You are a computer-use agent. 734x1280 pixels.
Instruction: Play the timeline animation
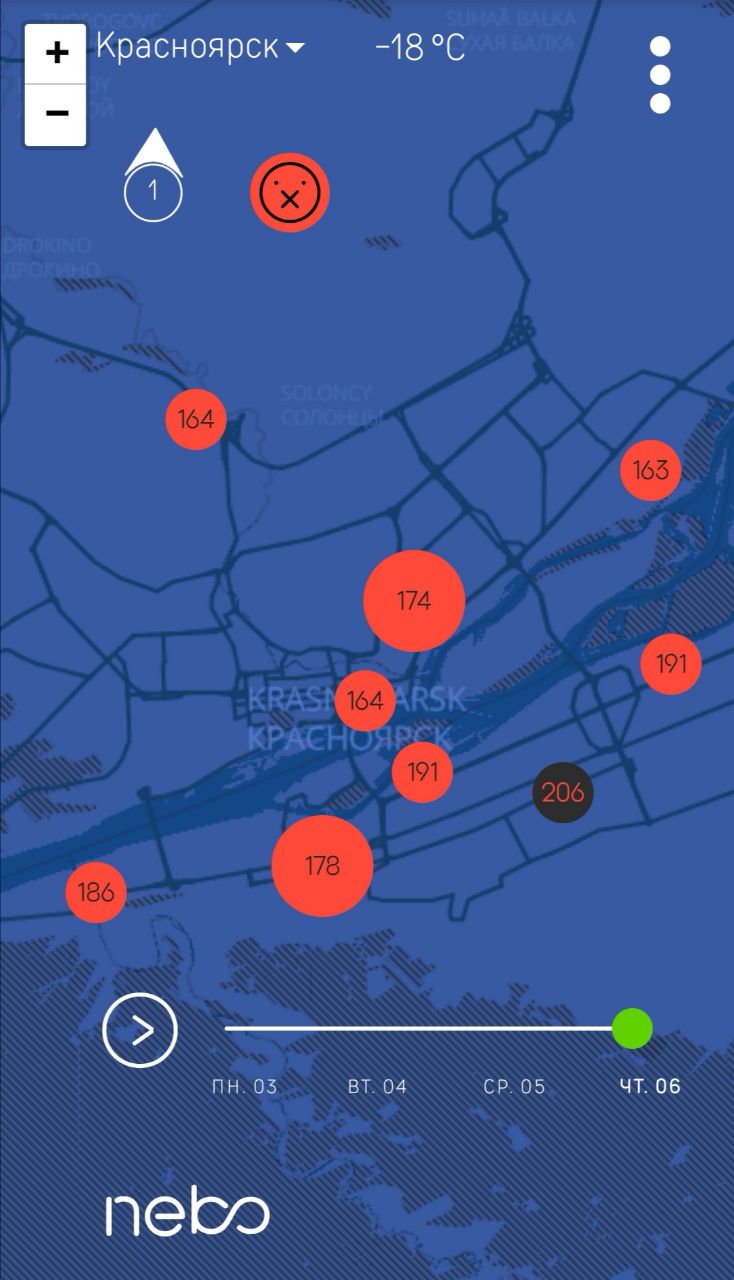140,1029
